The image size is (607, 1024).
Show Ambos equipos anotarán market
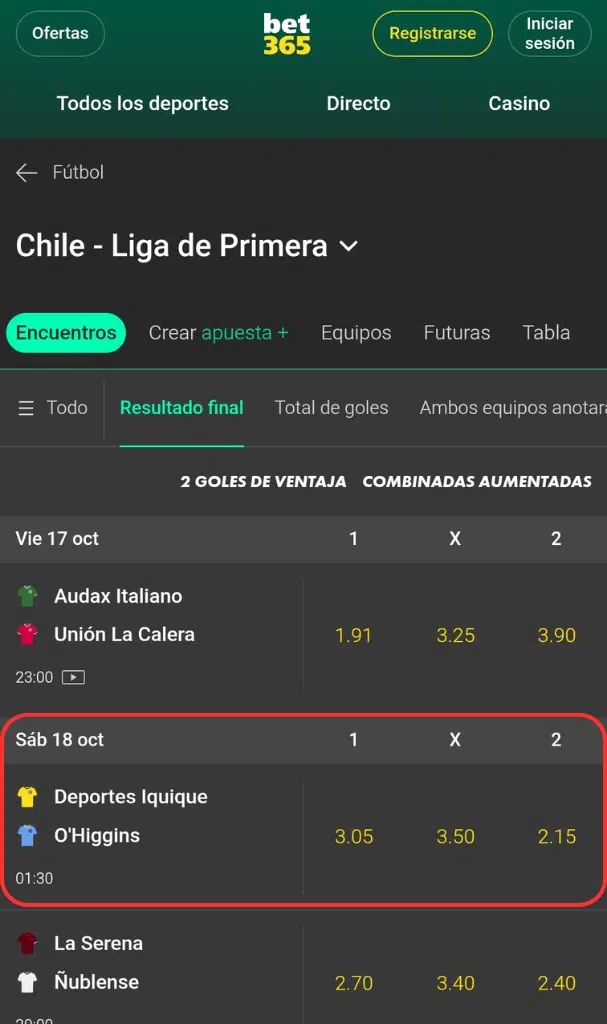pos(512,408)
